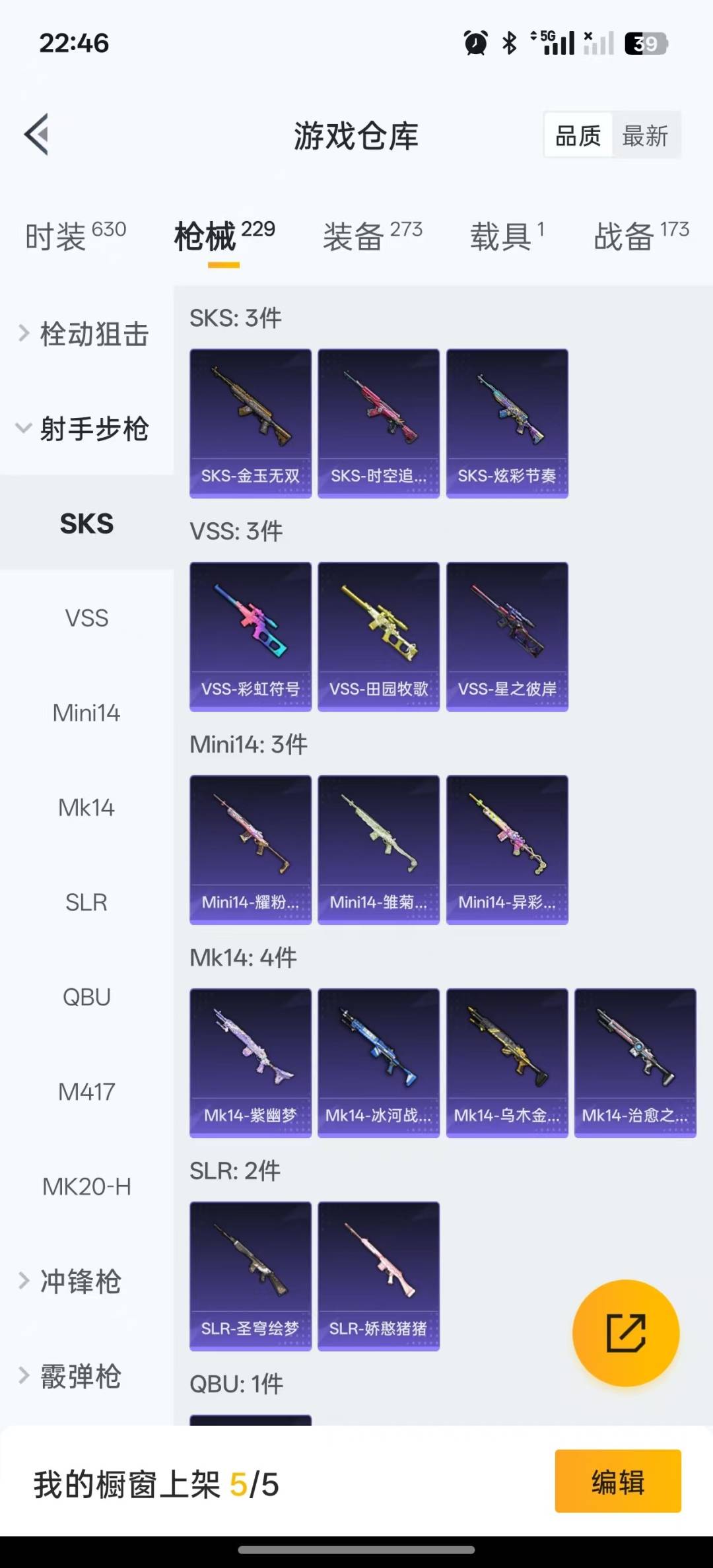
Task: Select Mk14 in the side list
Action: 86,807
